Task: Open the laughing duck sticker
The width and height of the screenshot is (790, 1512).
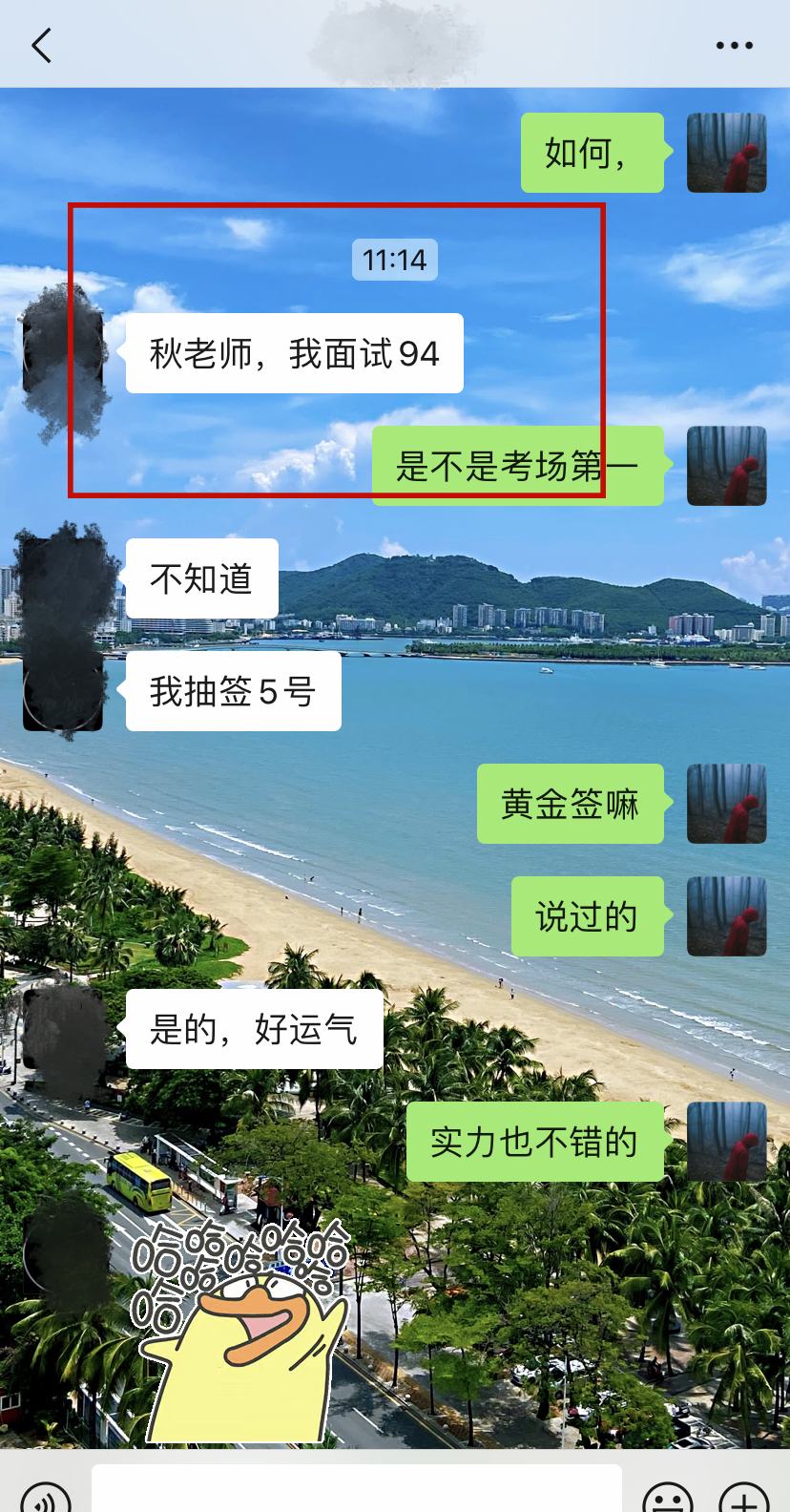Action: coord(239,1332)
